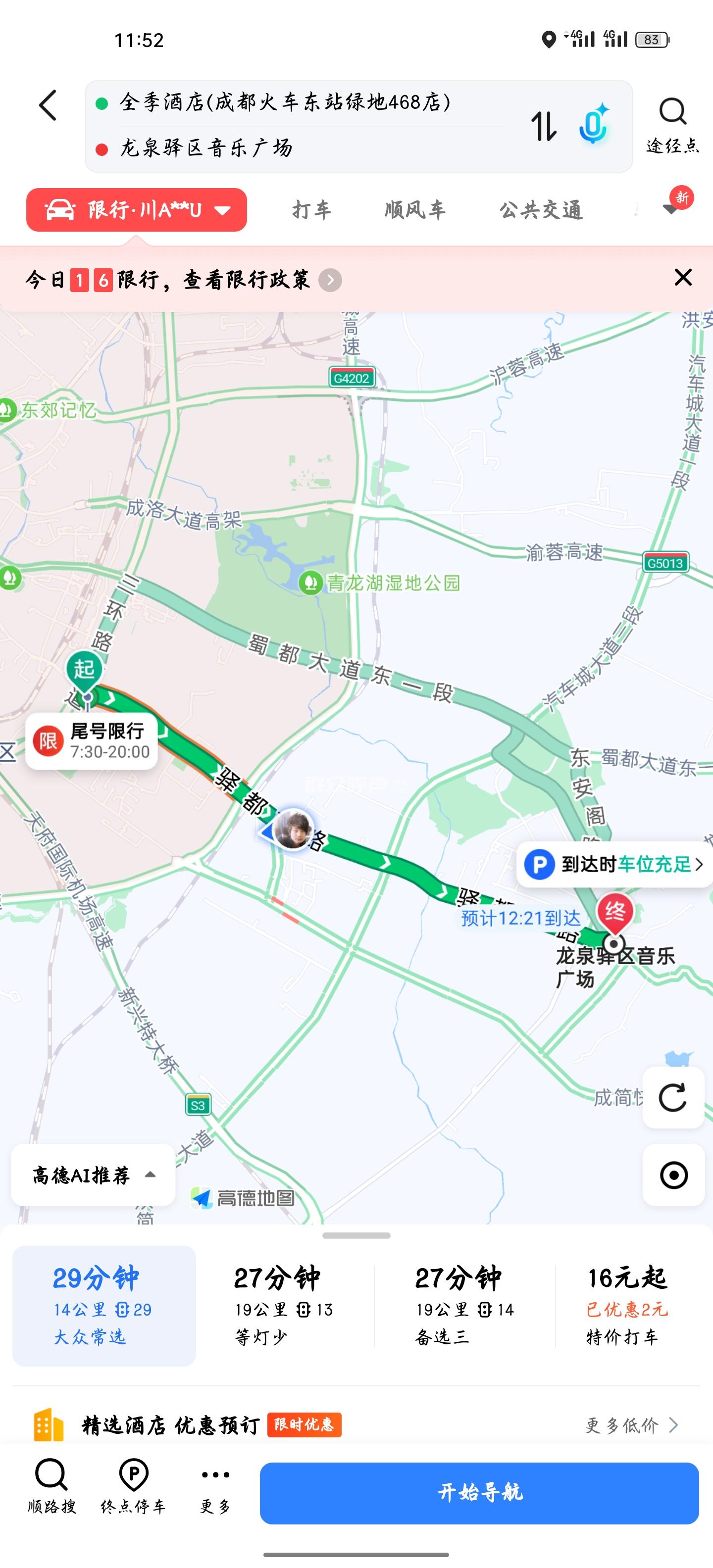Open parking availability 到达时车位充足

(x=615, y=864)
